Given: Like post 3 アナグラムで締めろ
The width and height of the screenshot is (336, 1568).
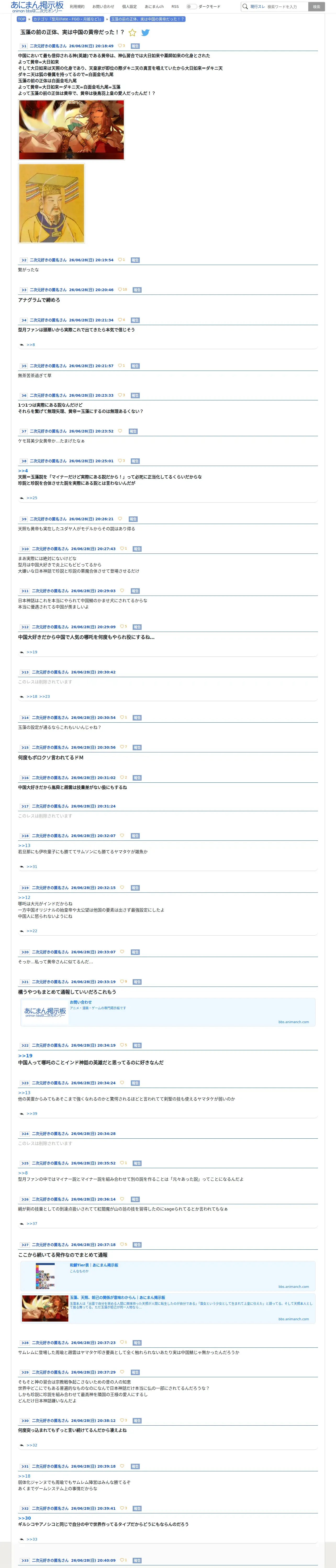Looking at the screenshot, I should (122, 290).
